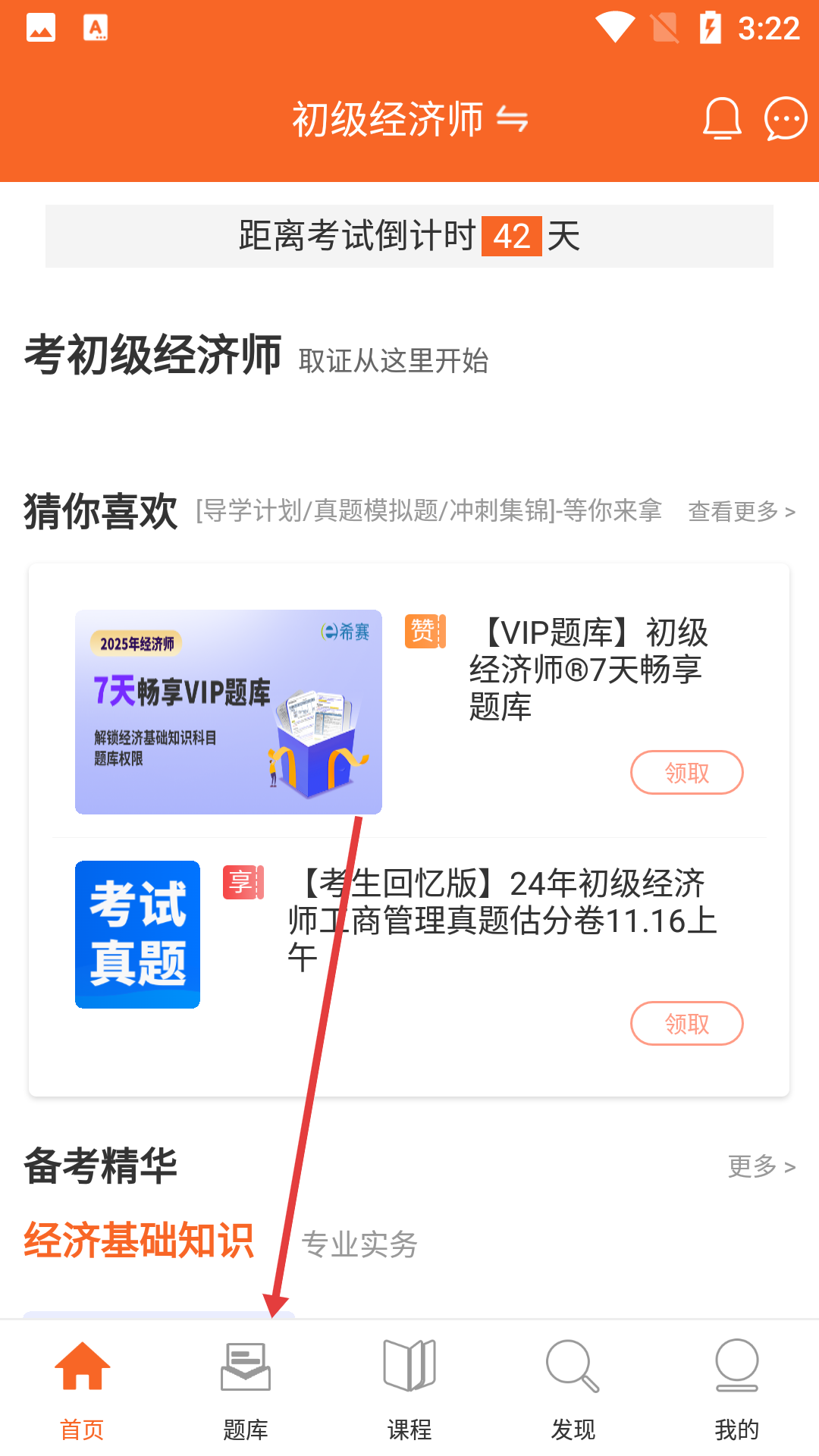Open the notifications bell

722,118
